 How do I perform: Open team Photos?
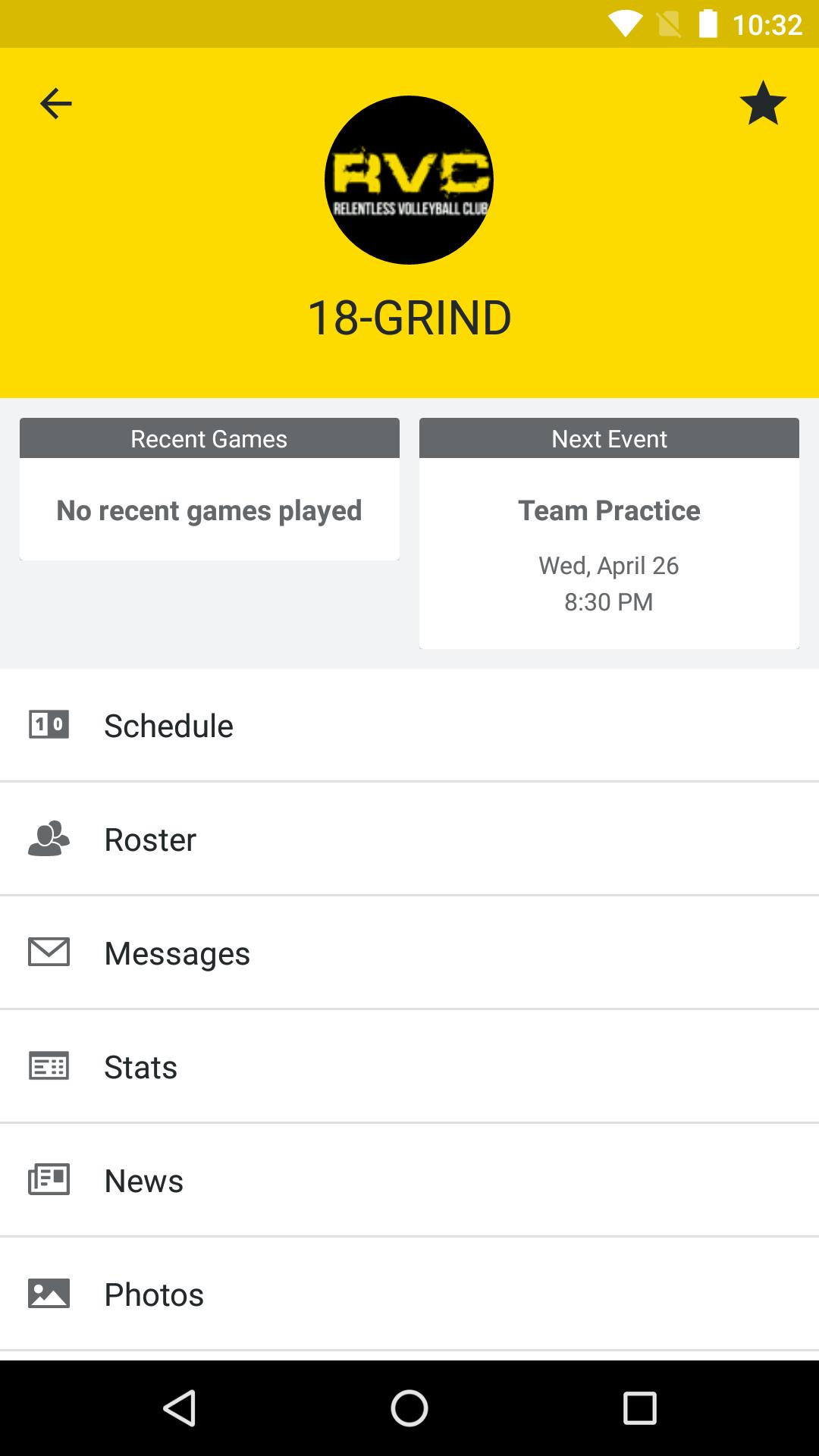[x=409, y=1294]
